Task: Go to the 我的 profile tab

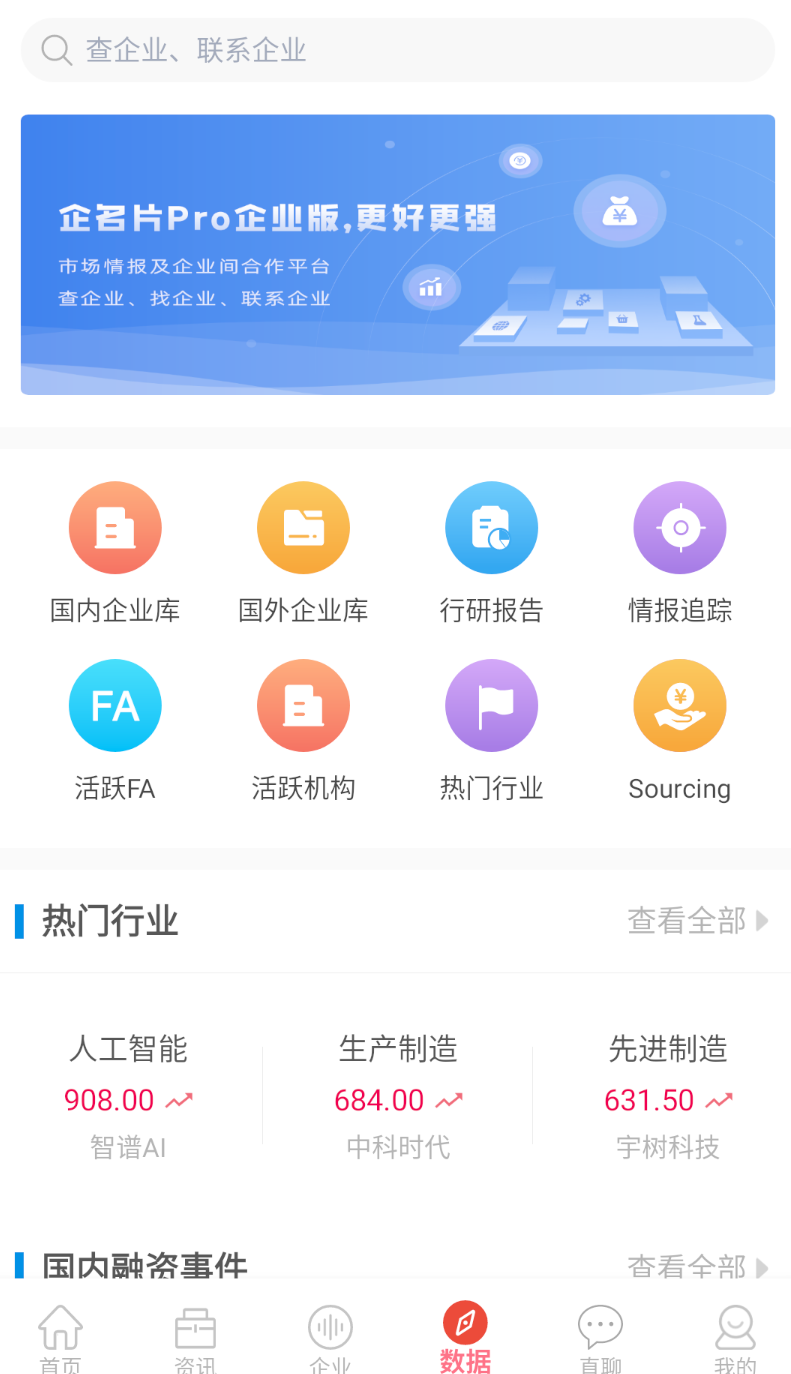Action: (735, 1337)
